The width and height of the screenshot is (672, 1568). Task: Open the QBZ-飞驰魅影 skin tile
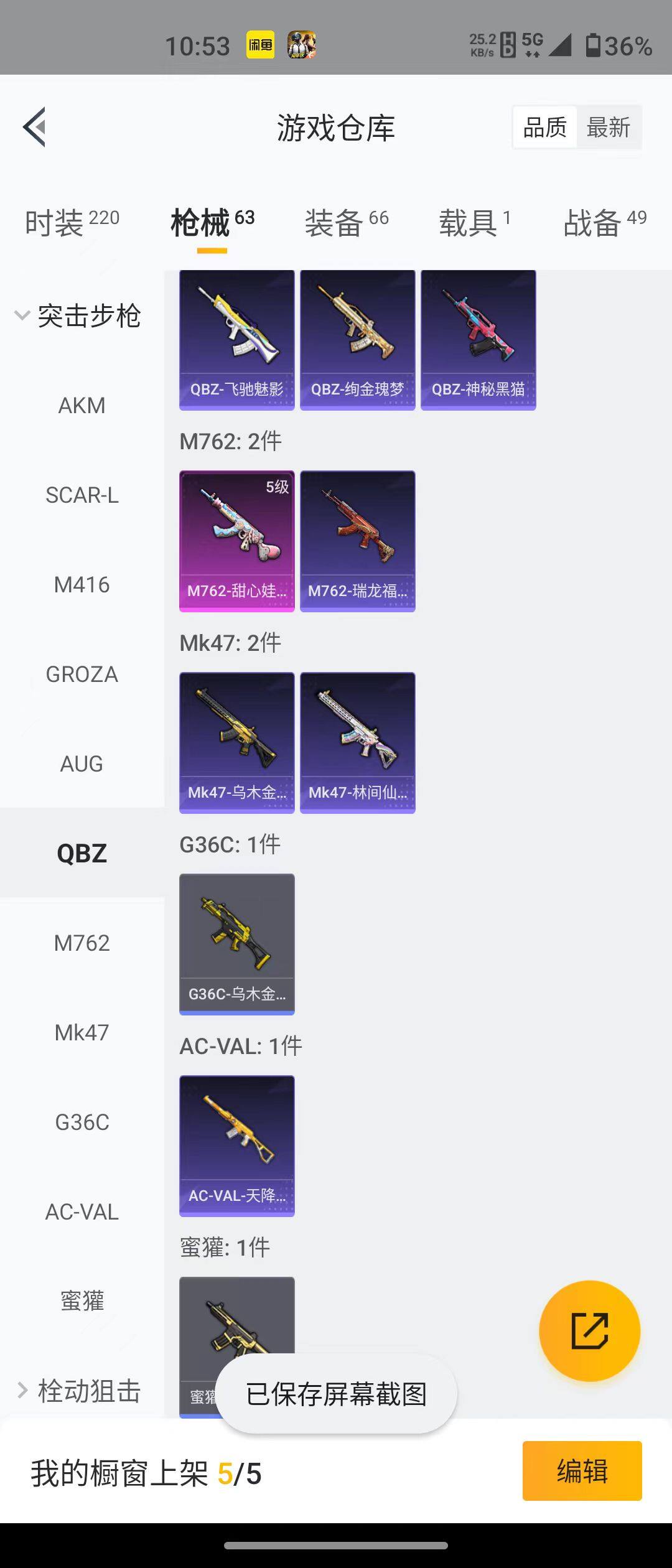[236, 340]
